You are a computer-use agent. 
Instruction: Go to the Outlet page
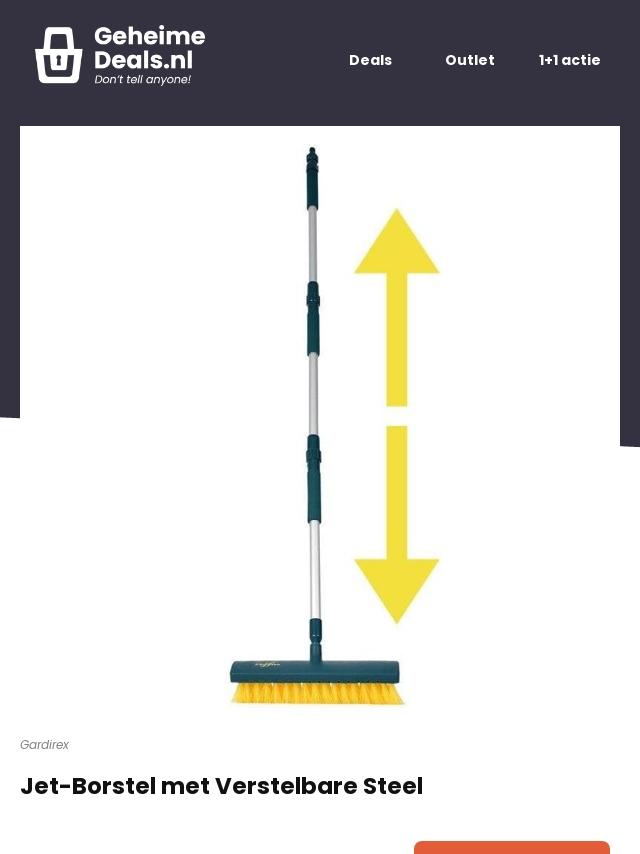click(469, 60)
